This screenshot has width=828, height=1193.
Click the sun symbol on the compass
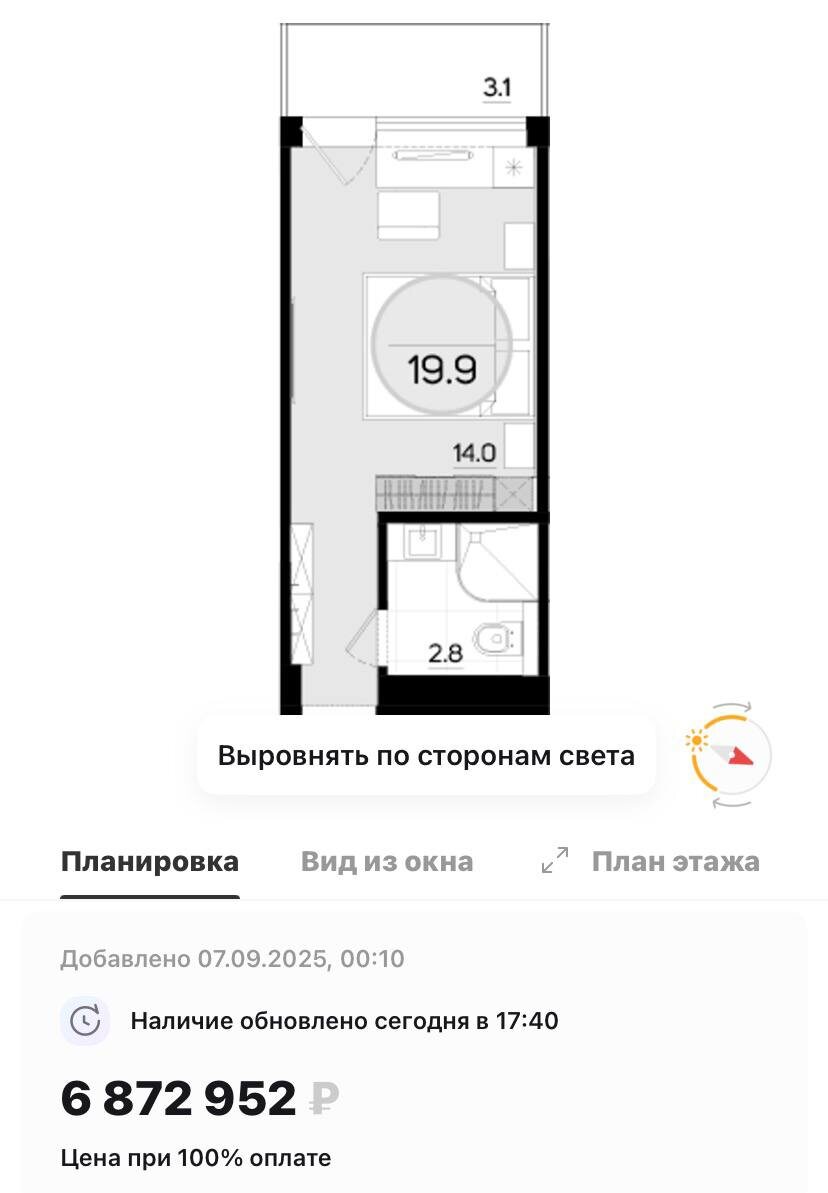694,742
